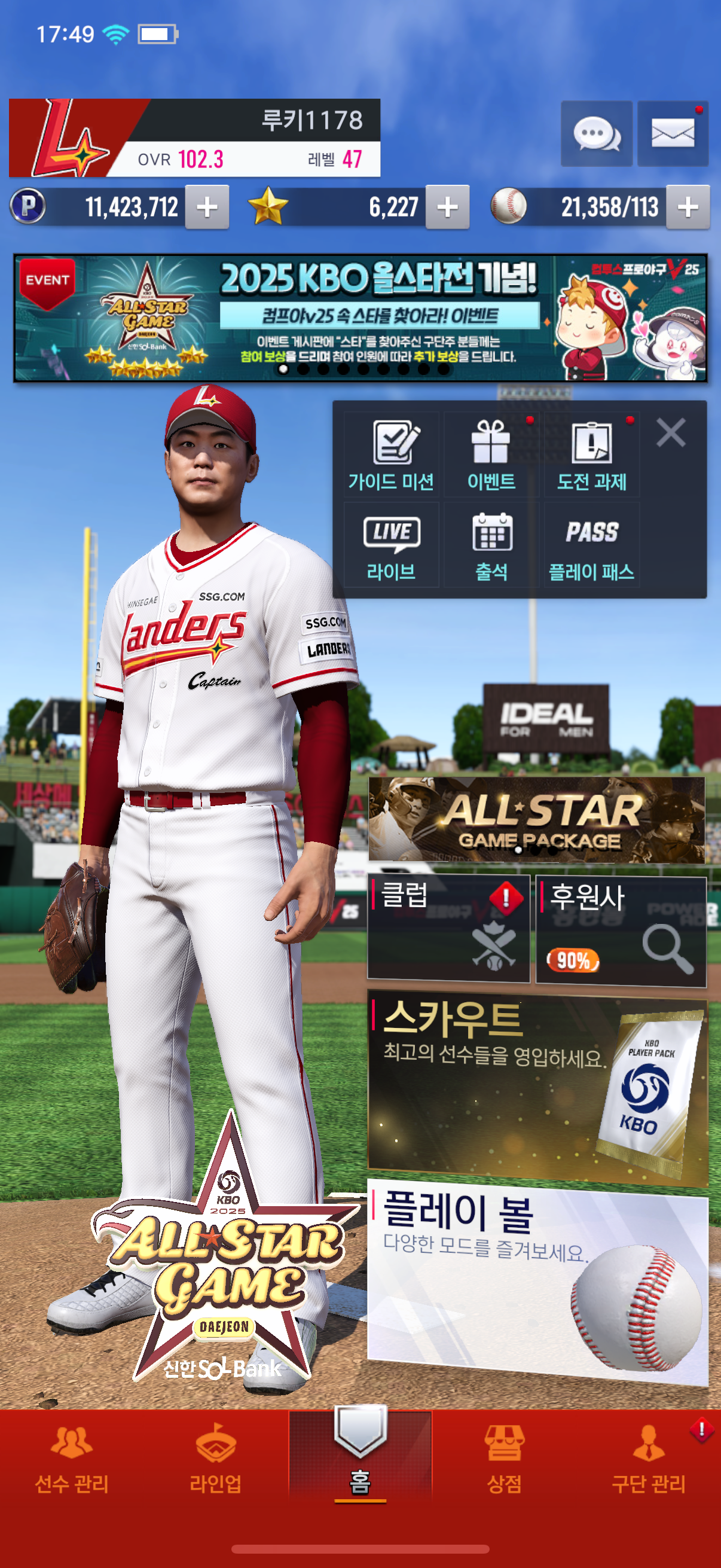Open the mailbox envelope icon
Screen dimensions: 721x1568
[x=673, y=134]
